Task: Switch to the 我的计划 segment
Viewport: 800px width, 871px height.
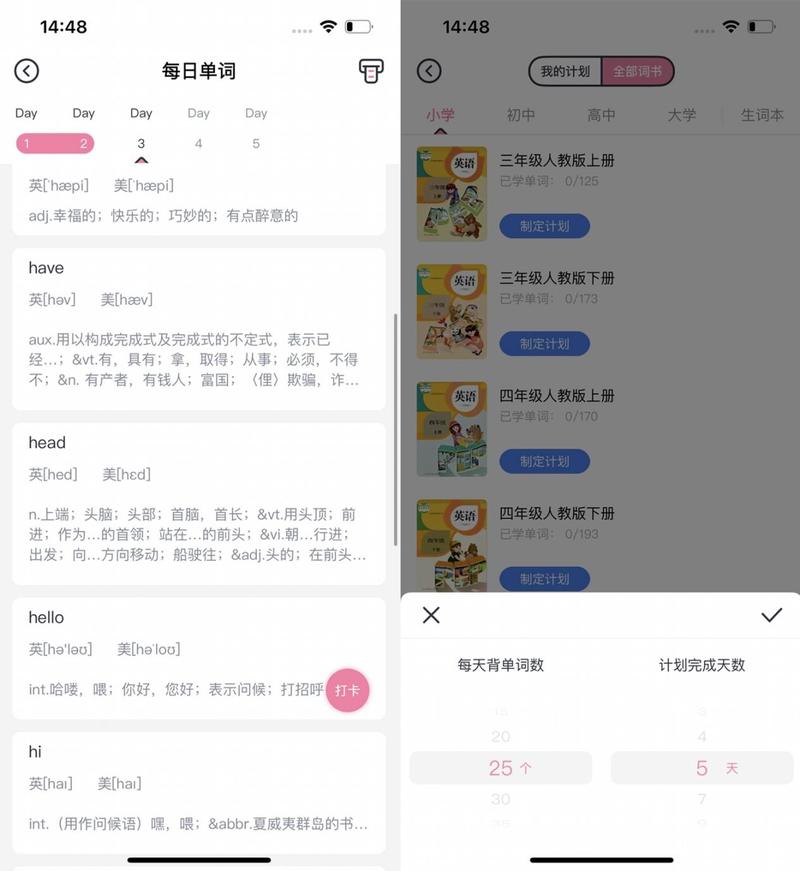Action: pos(565,72)
